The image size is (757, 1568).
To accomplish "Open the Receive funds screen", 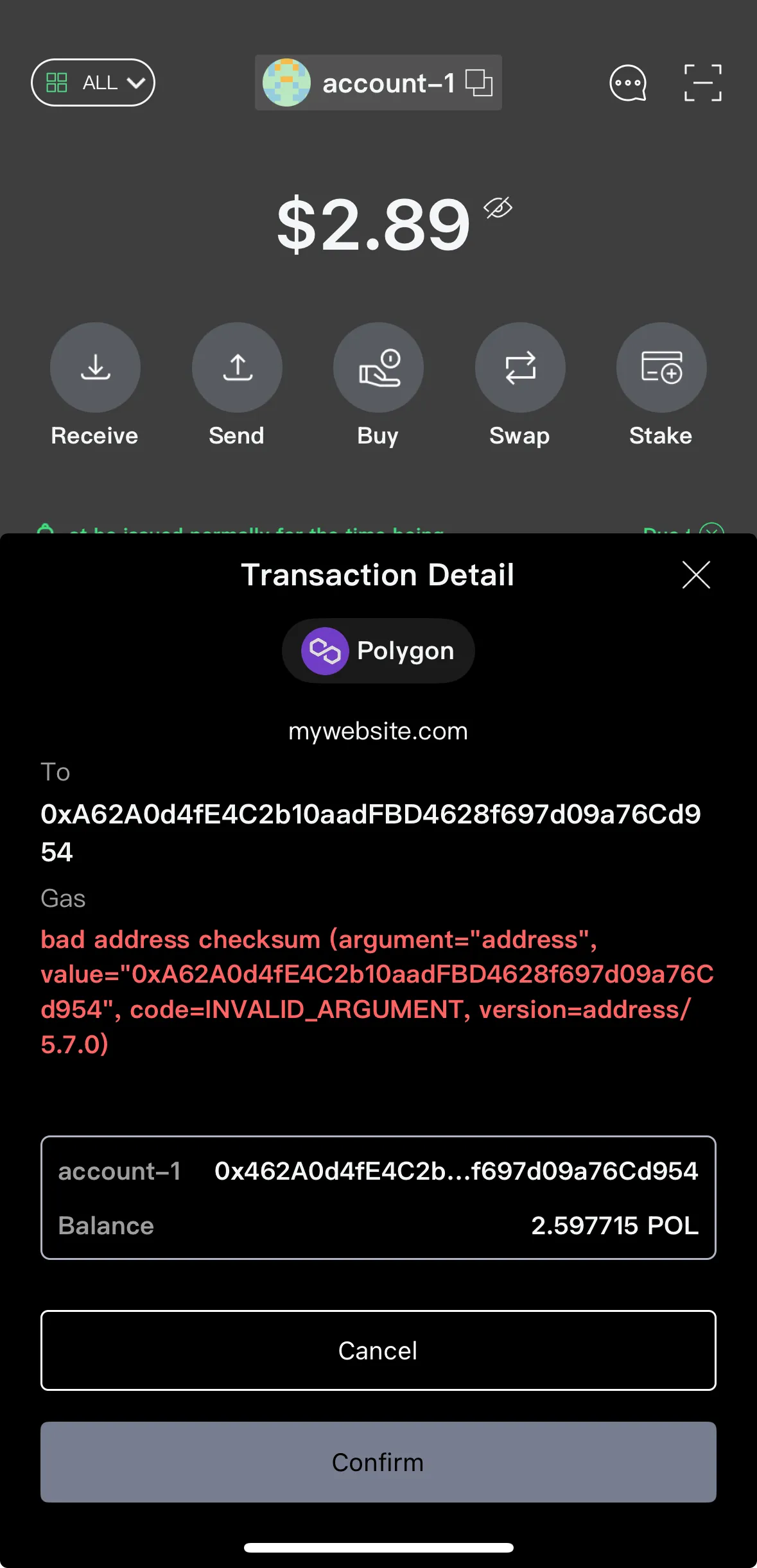I will tap(94, 367).
